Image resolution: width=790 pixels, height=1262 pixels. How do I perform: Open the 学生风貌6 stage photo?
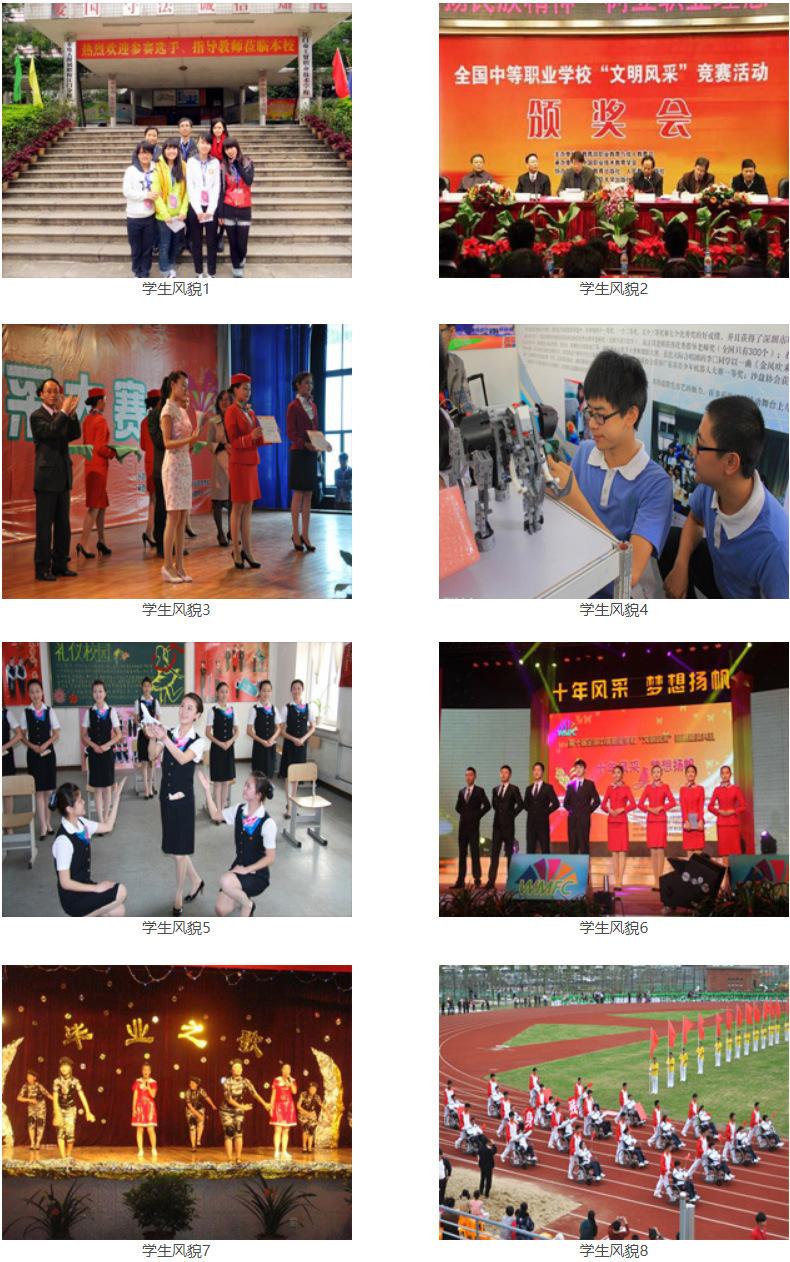(x=613, y=779)
